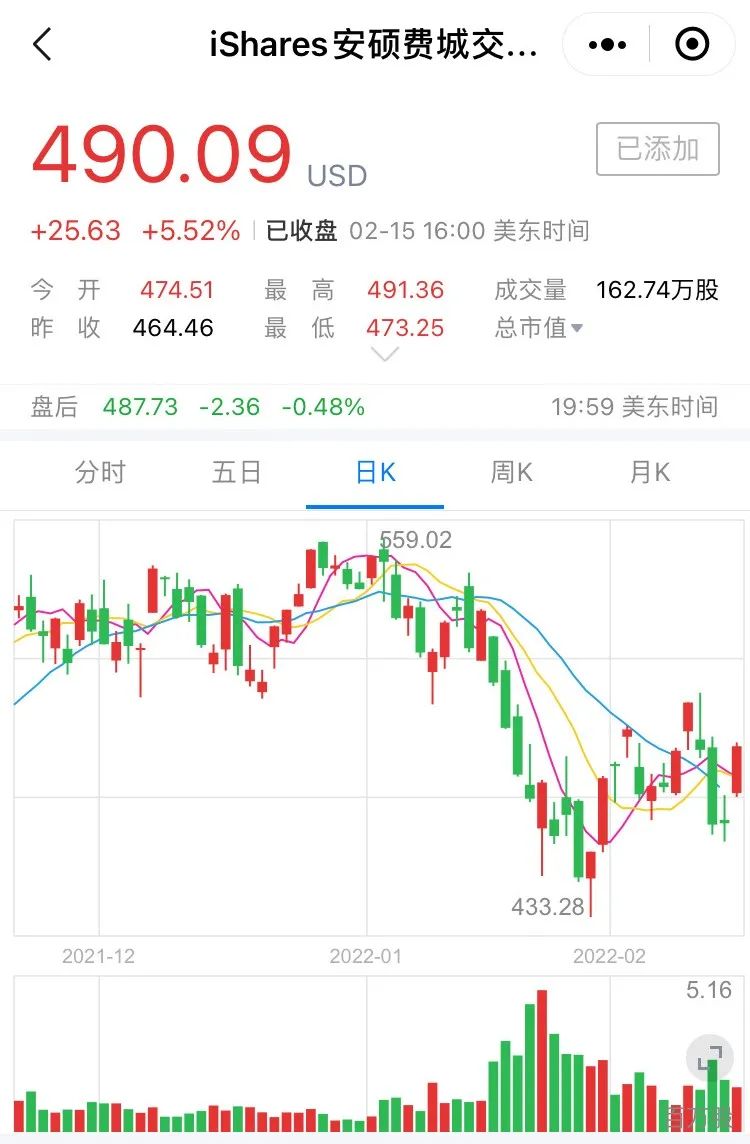Switch to the 月K chart tab
This screenshot has height=1144, width=750.
coord(649,472)
